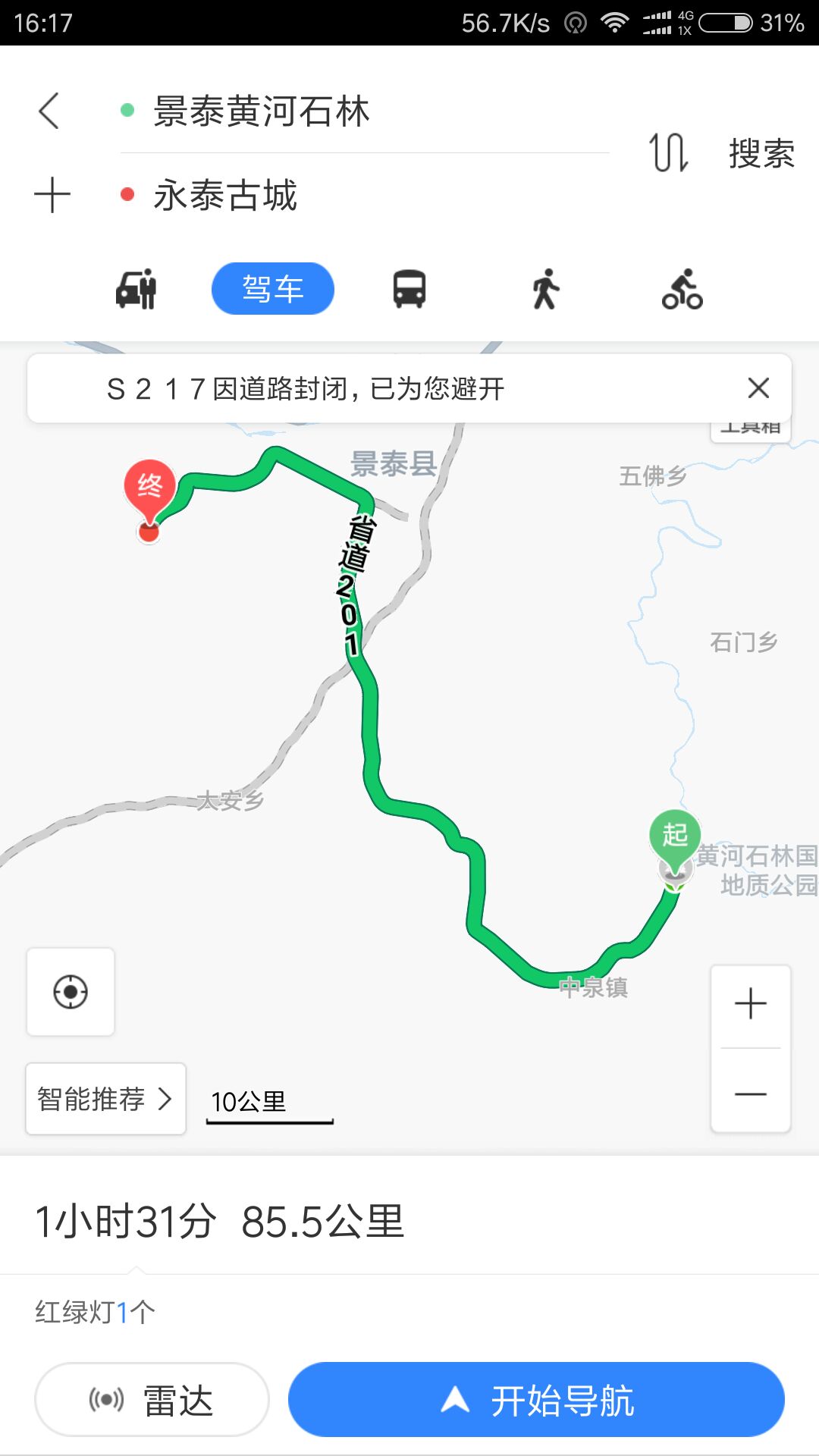Swap start and destination
819x1456 pixels.
(668, 152)
